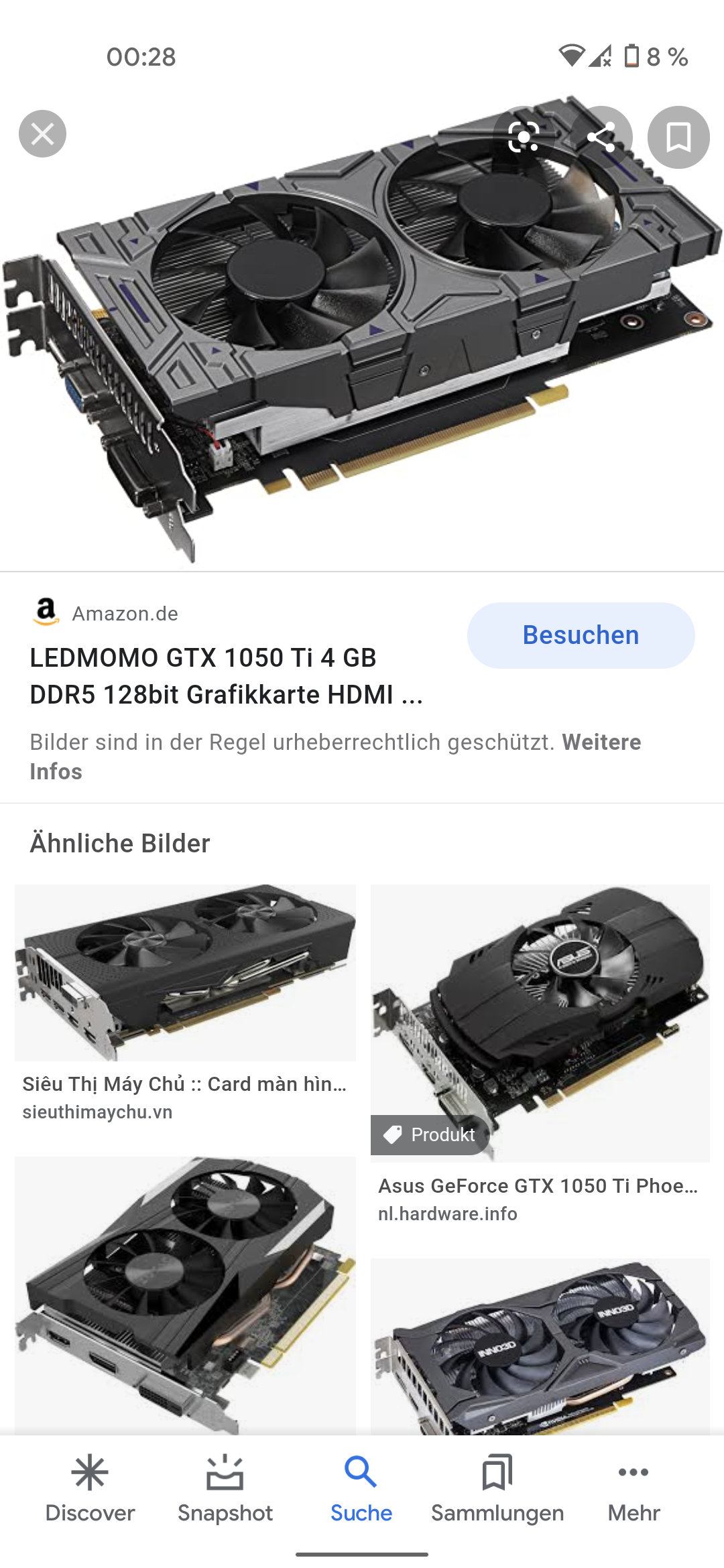
Task: Open the Siêu Thị Máy Chủ similar image
Action: 185,973
